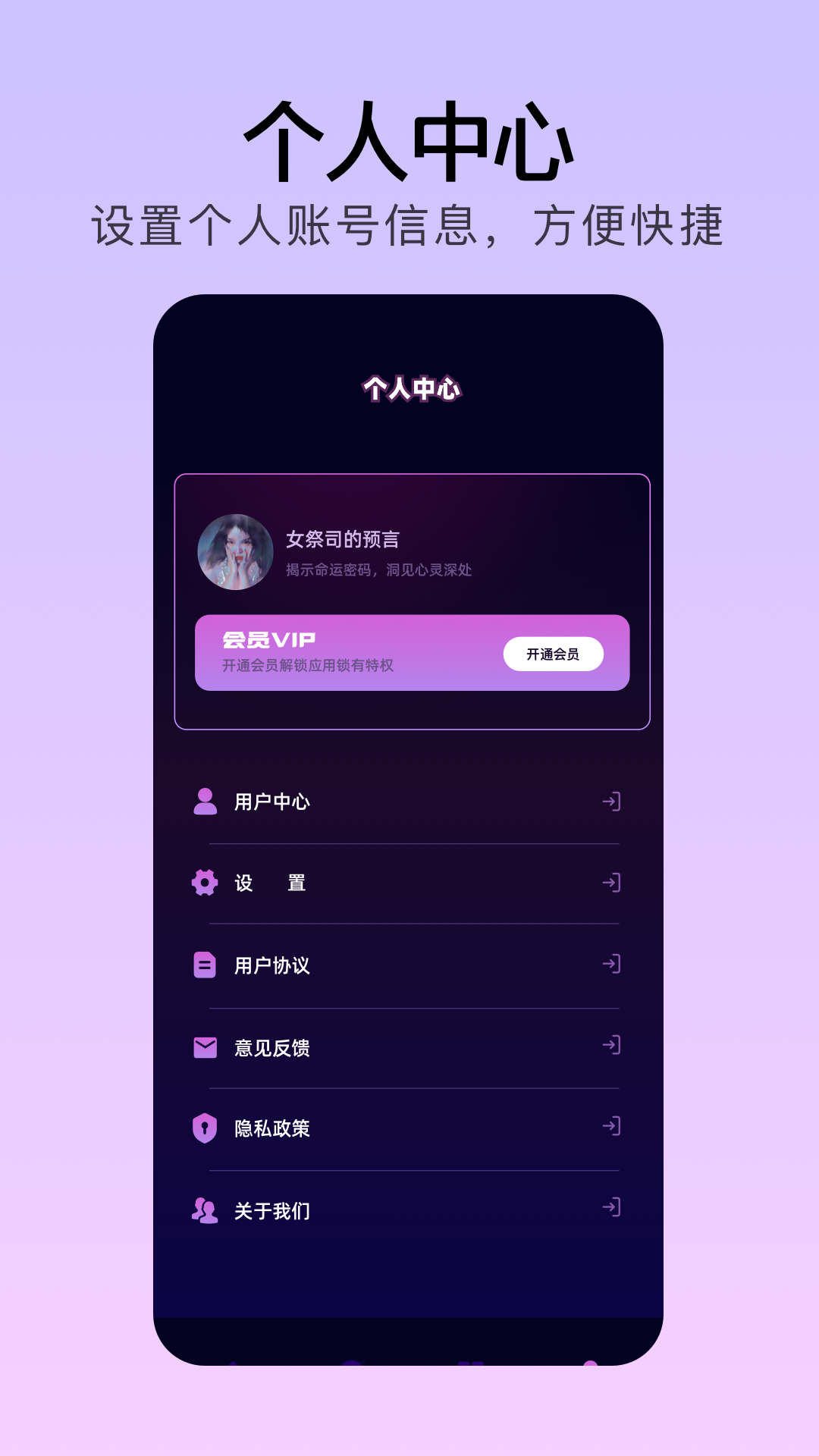The width and height of the screenshot is (819, 1456).
Task: Click the arrow icon on the 设置 row
Action: tap(613, 882)
